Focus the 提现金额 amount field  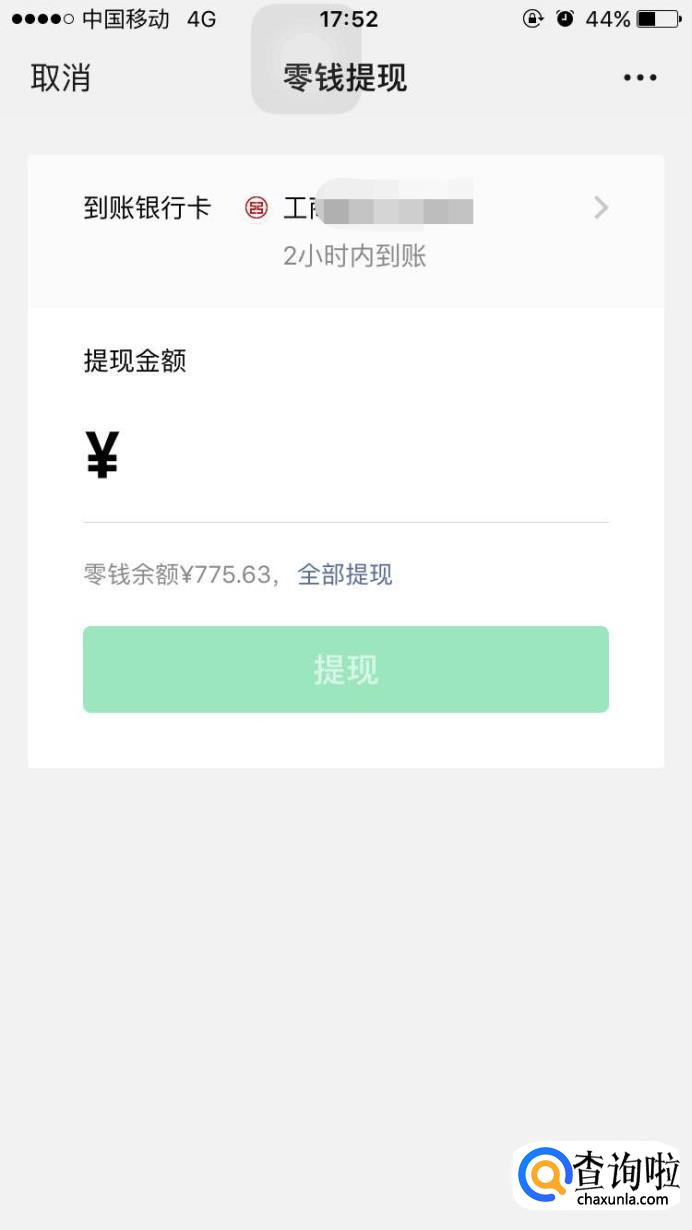pyautogui.click(x=360, y=458)
